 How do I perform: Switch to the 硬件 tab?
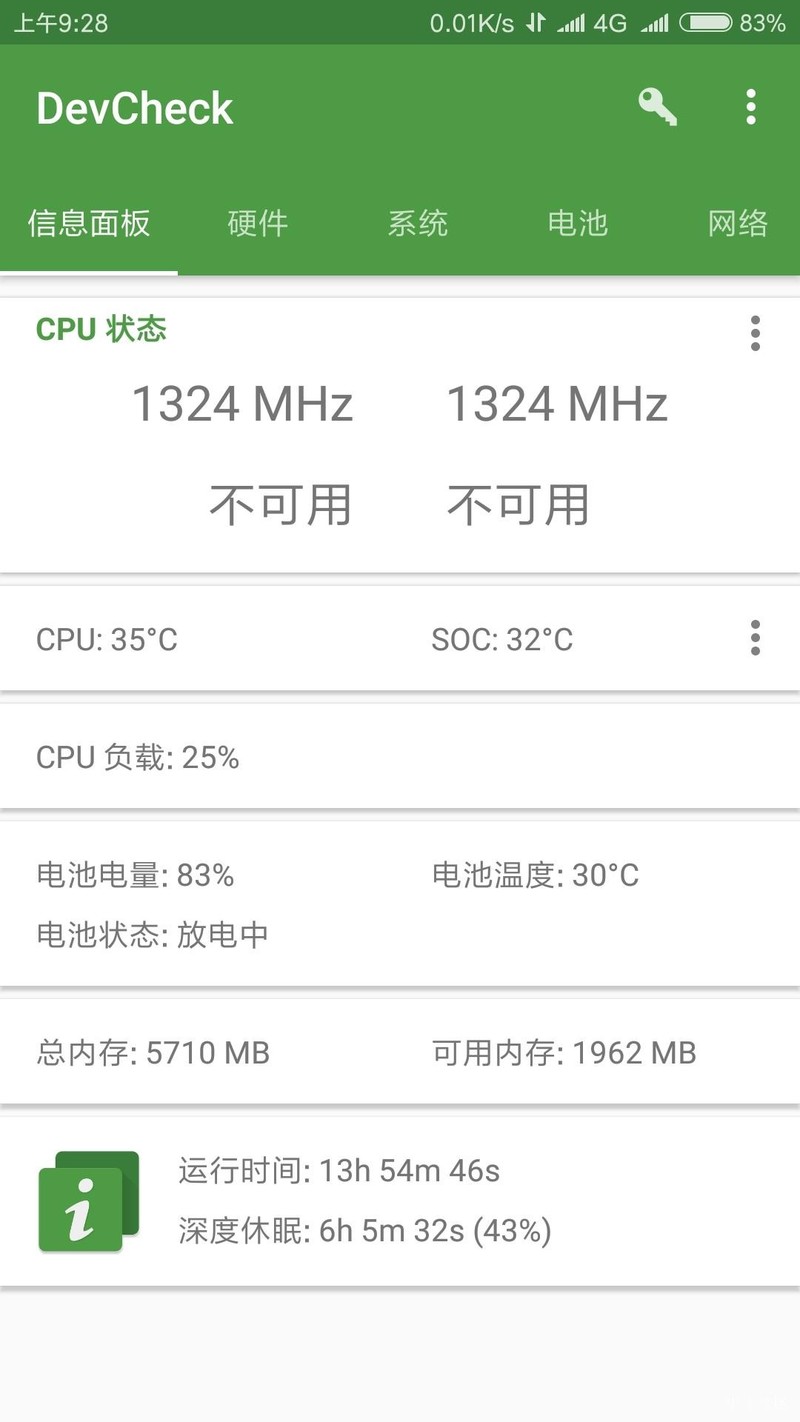pos(258,223)
